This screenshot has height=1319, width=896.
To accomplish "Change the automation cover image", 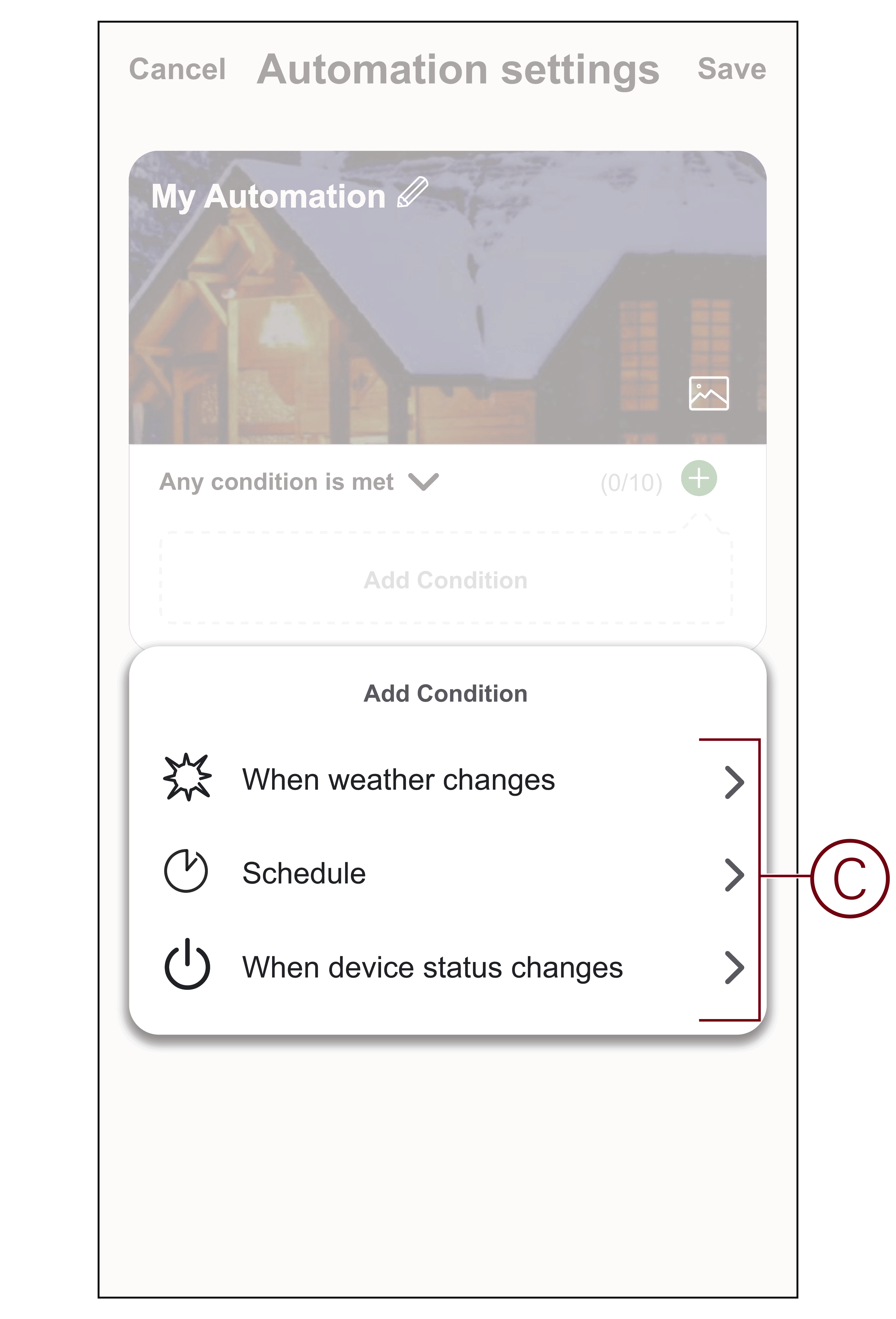I will [708, 393].
